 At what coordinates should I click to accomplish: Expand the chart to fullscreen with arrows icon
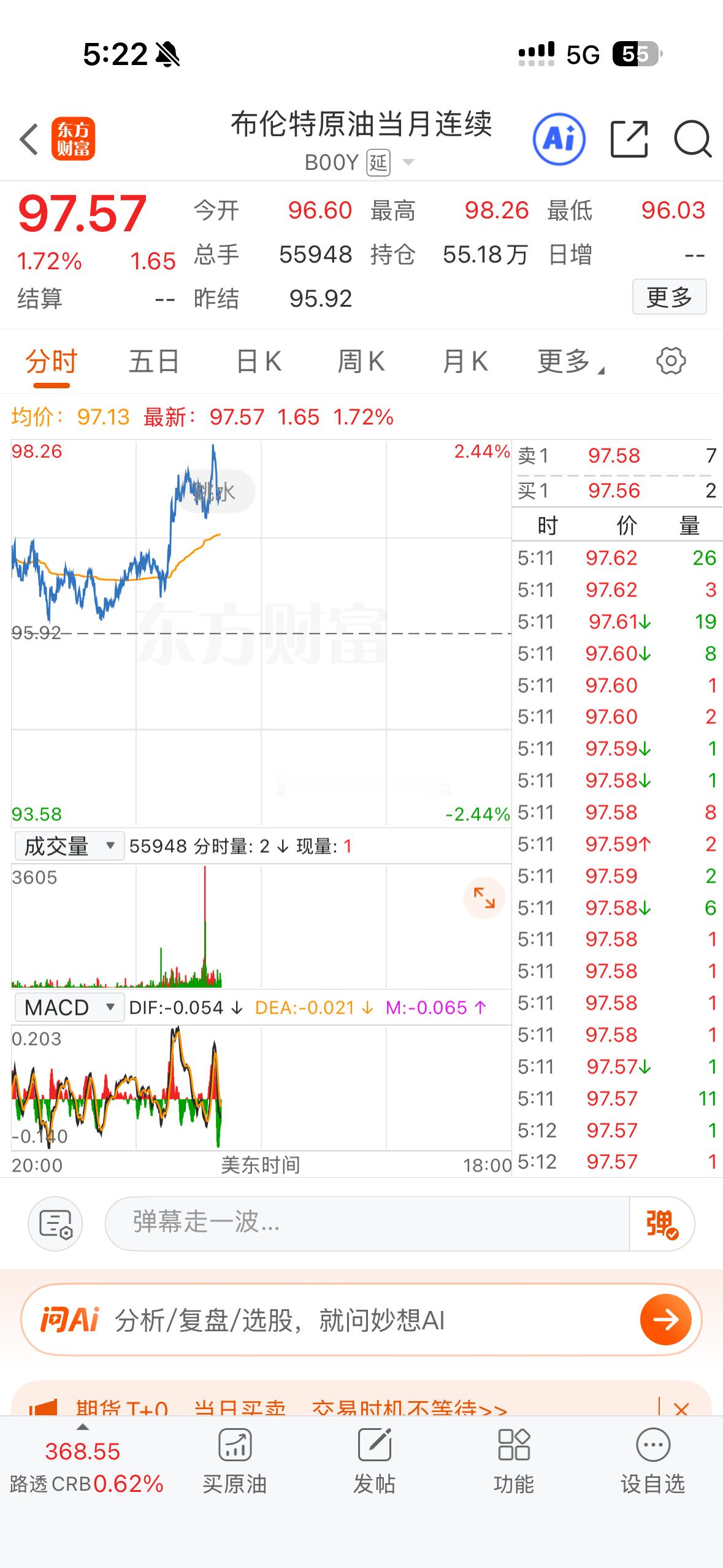point(484,898)
